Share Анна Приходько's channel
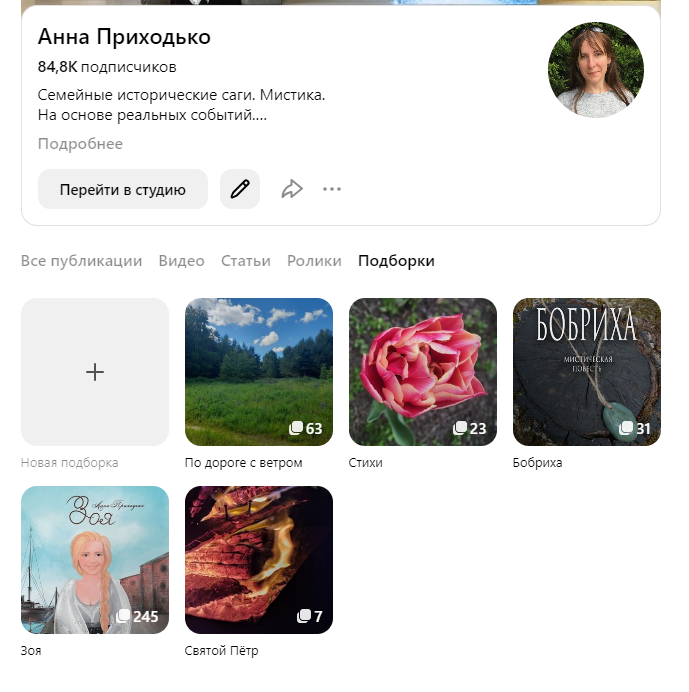 point(291,189)
